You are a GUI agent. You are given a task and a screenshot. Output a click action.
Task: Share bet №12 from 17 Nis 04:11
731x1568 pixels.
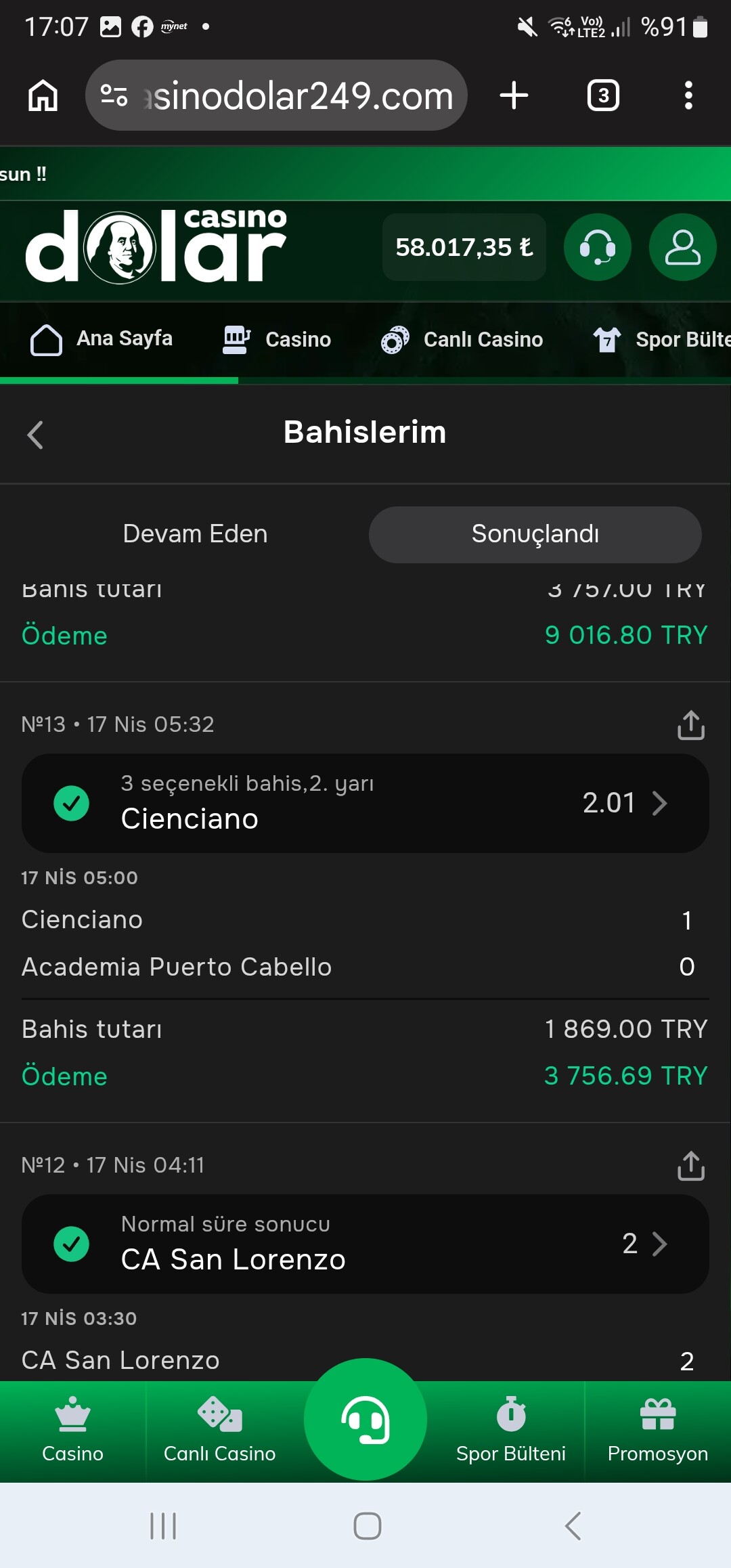click(x=690, y=1166)
